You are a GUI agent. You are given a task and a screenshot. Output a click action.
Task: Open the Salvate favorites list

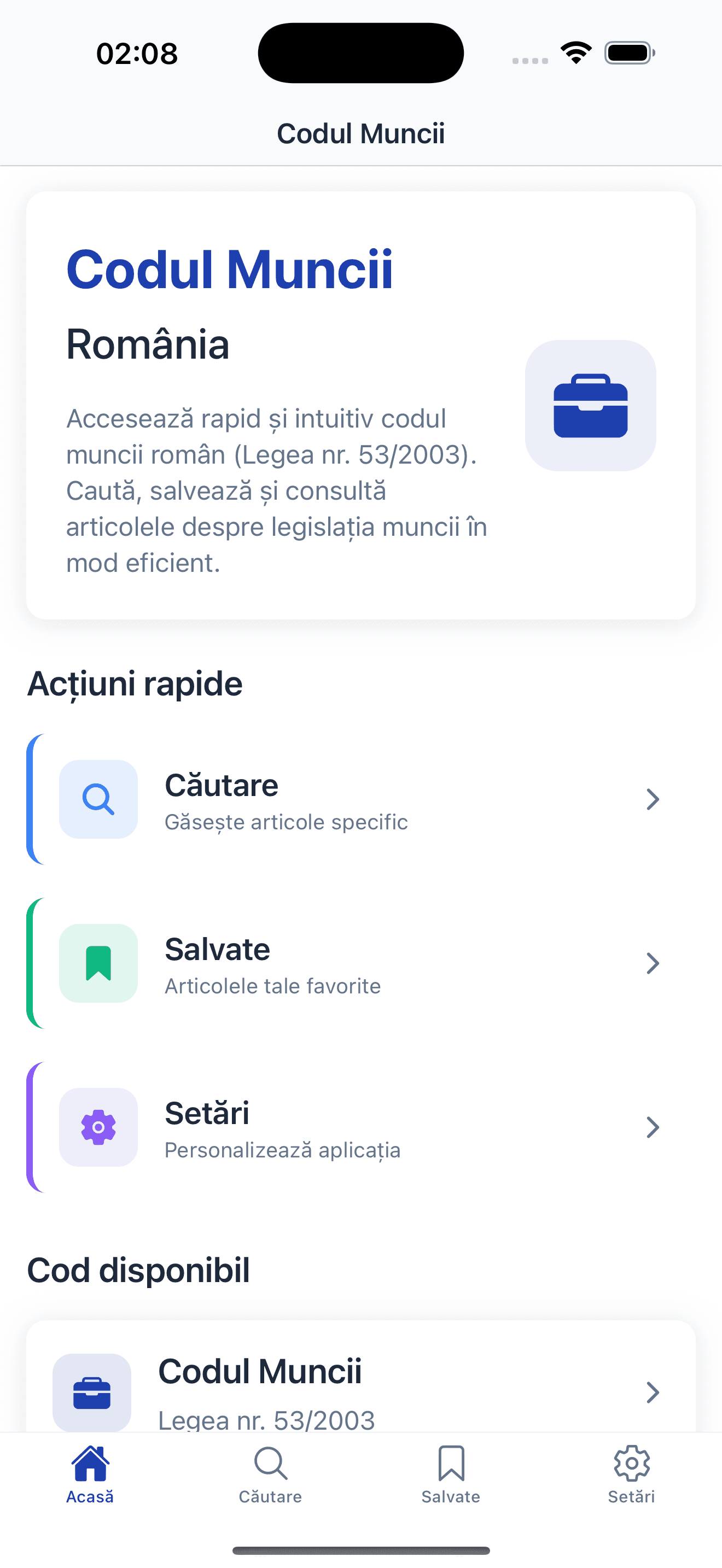[361, 963]
